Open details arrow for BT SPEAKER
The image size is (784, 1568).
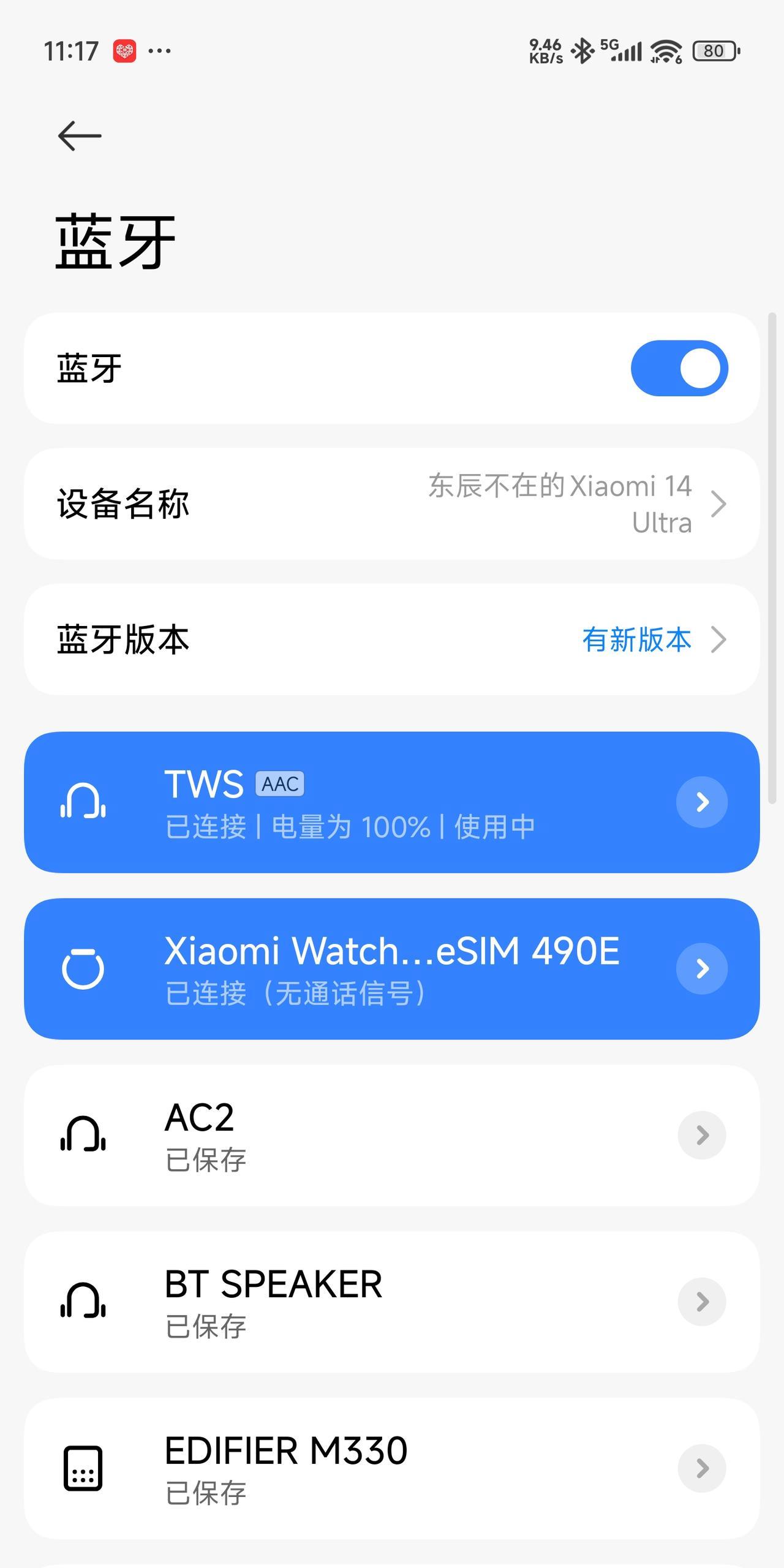[702, 1302]
